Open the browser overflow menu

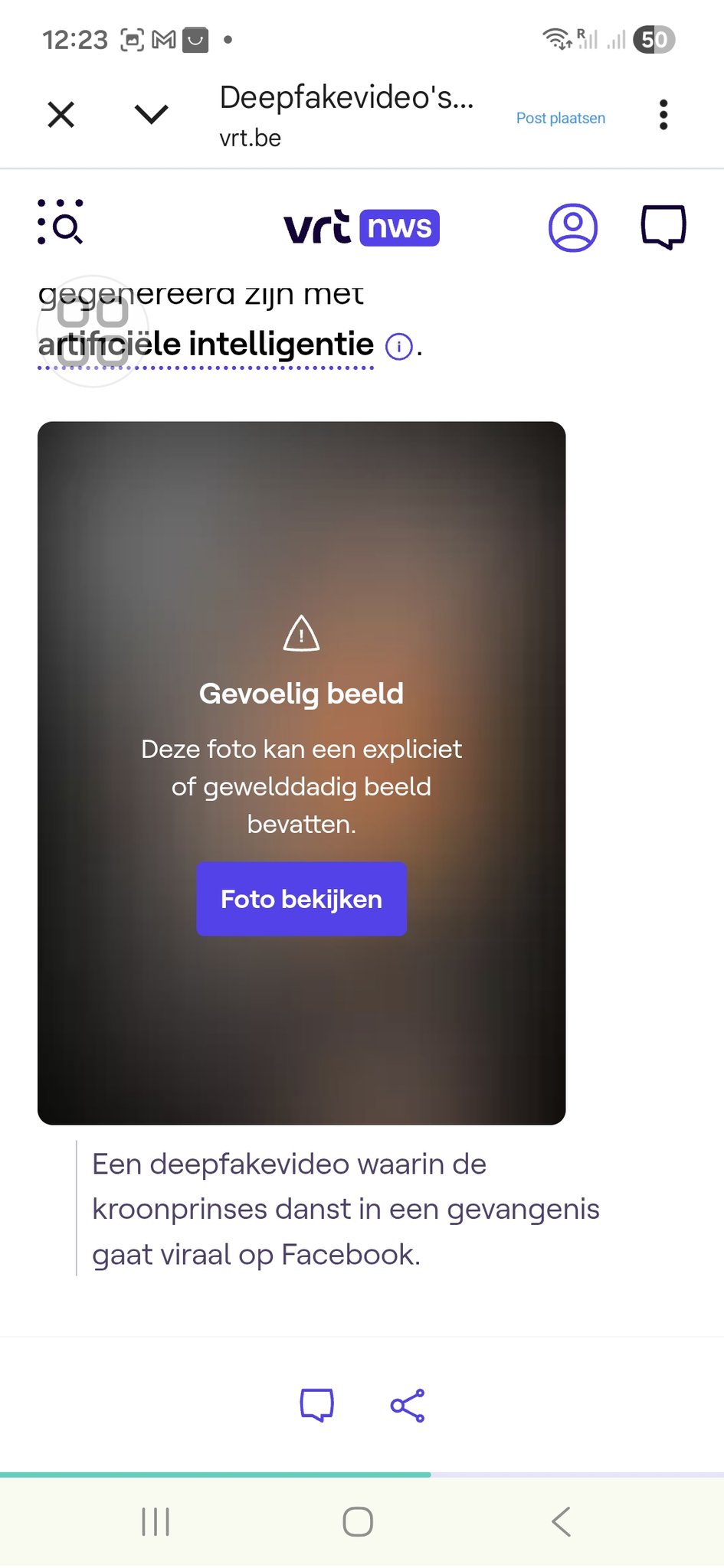click(663, 115)
